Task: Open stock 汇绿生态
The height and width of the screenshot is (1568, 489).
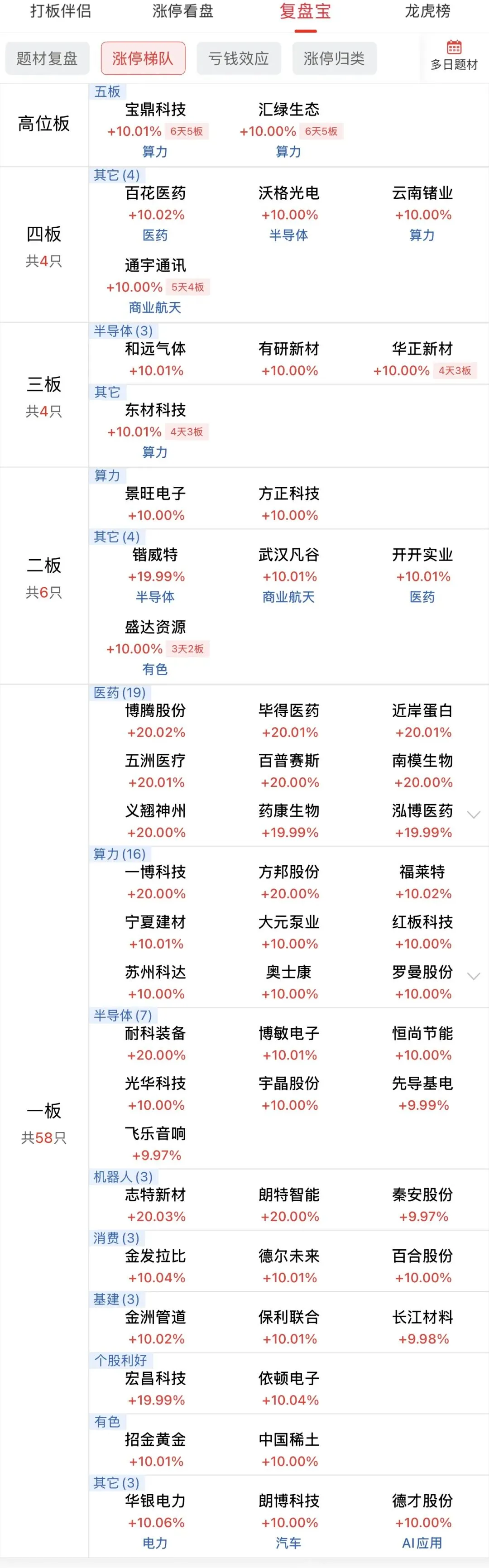Action: 289,110
